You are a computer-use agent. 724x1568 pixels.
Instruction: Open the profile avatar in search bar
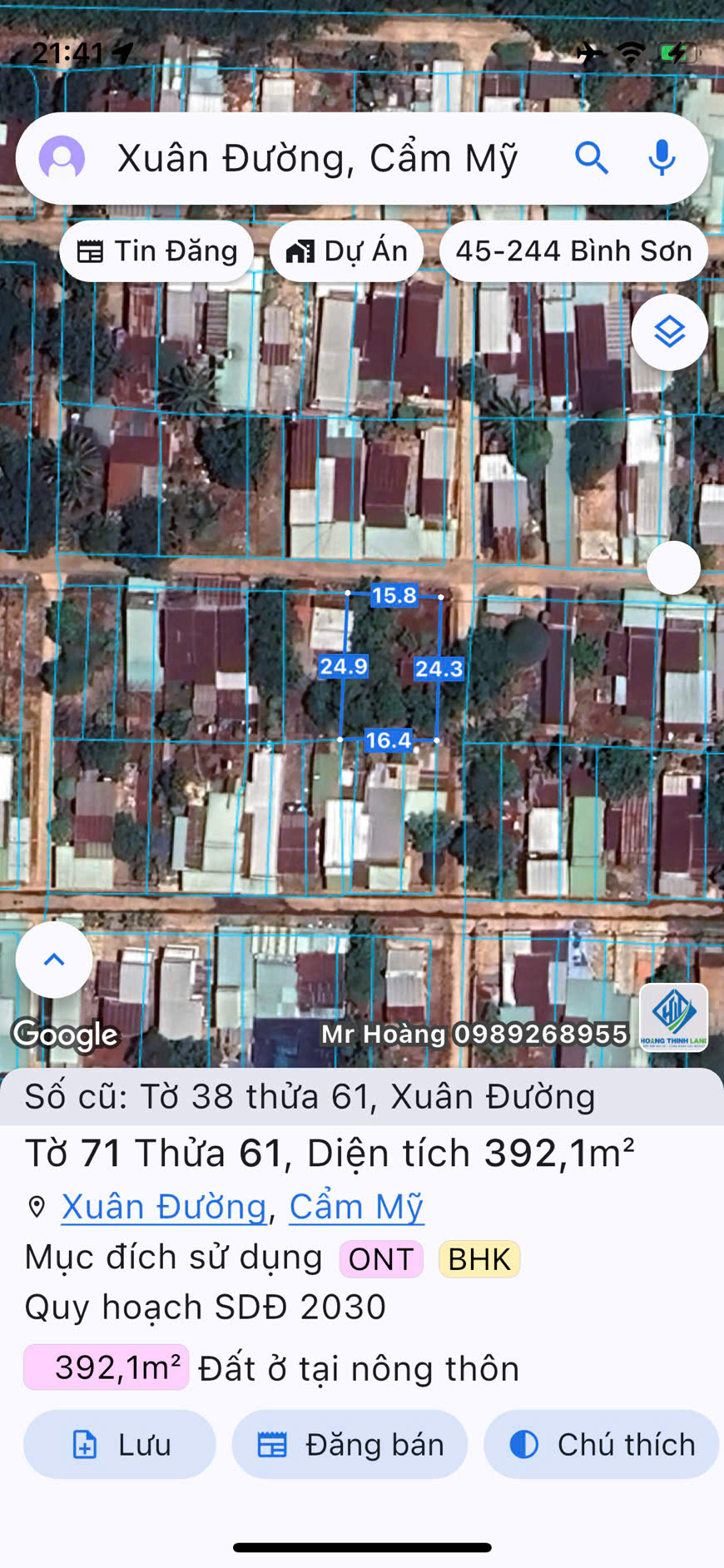tap(62, 157)
